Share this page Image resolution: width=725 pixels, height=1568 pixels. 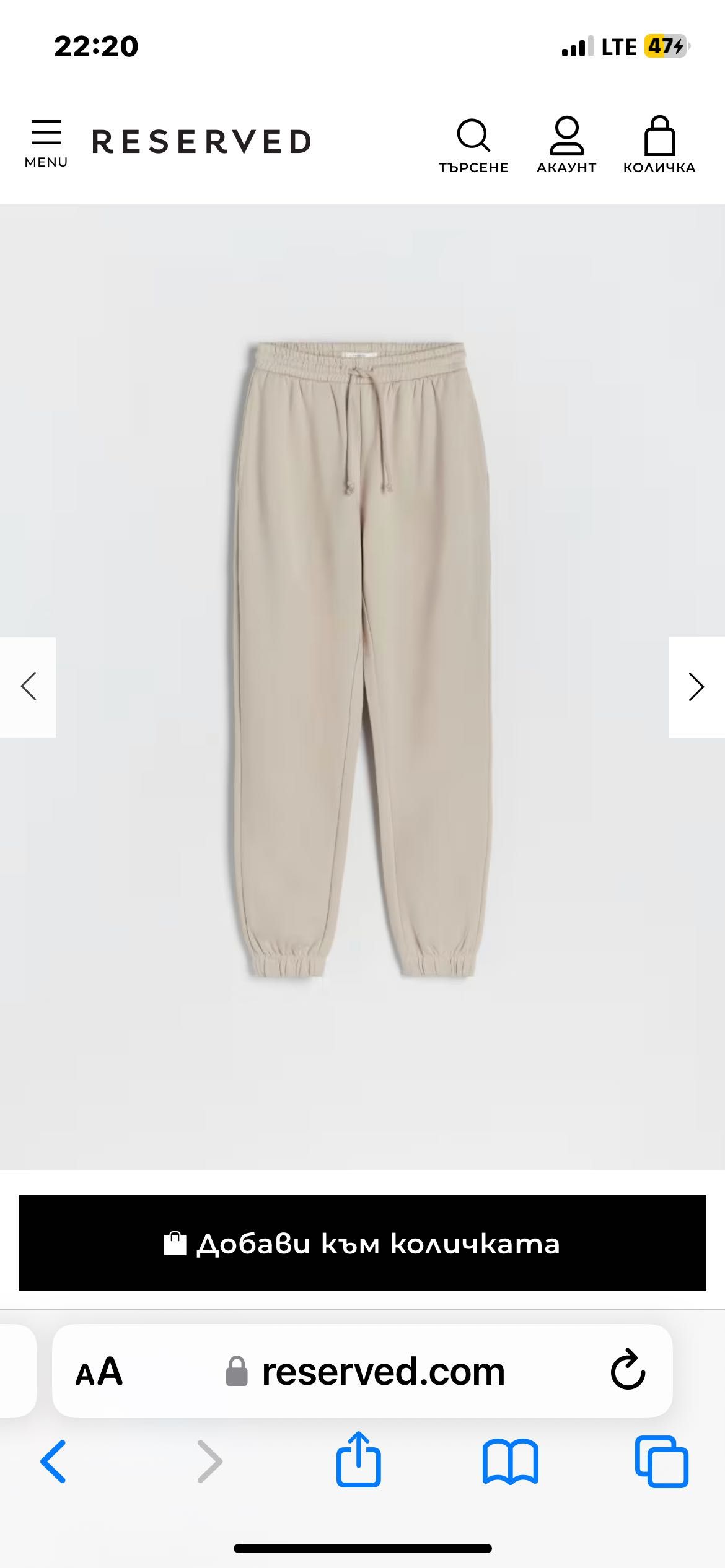[x=358, y=1460]
